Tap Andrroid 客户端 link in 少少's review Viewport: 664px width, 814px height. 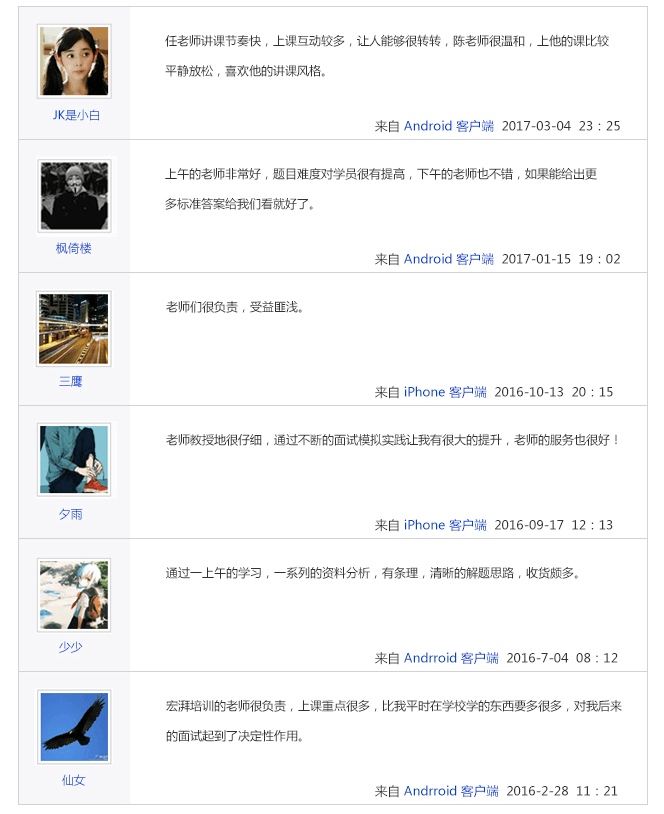451,658
